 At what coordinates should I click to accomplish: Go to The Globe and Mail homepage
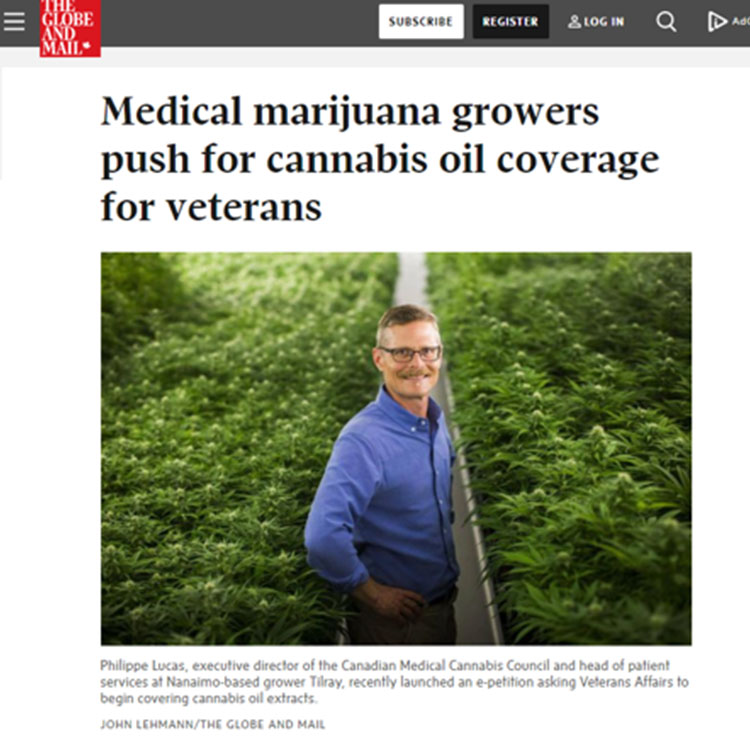70,27
